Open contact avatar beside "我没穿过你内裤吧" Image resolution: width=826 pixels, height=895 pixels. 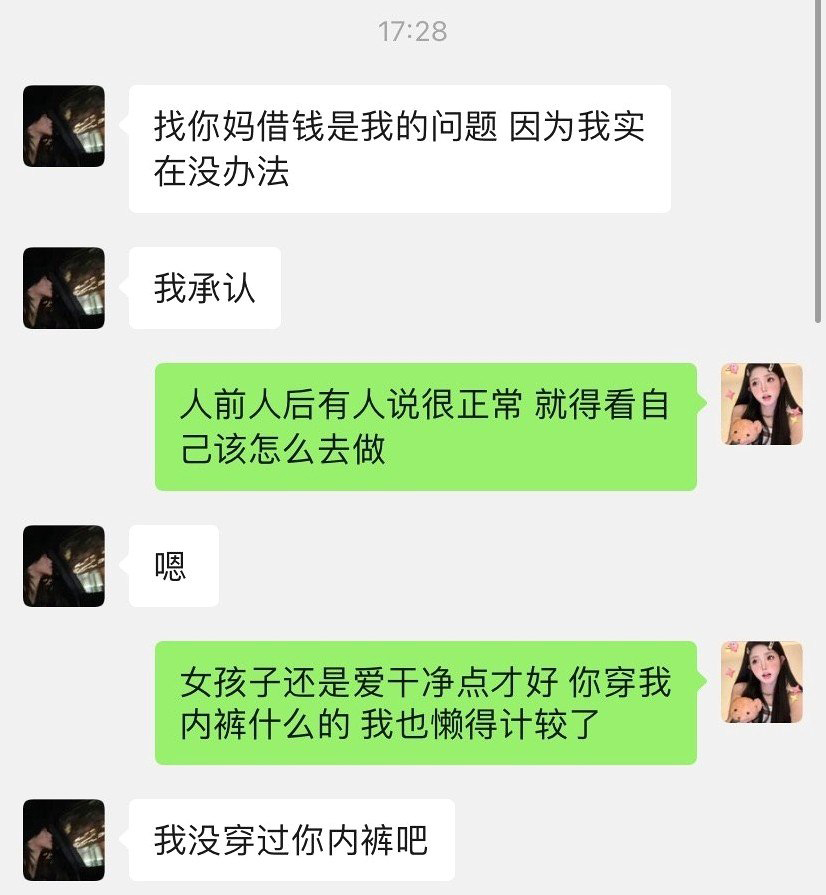(x=64, y=840)
